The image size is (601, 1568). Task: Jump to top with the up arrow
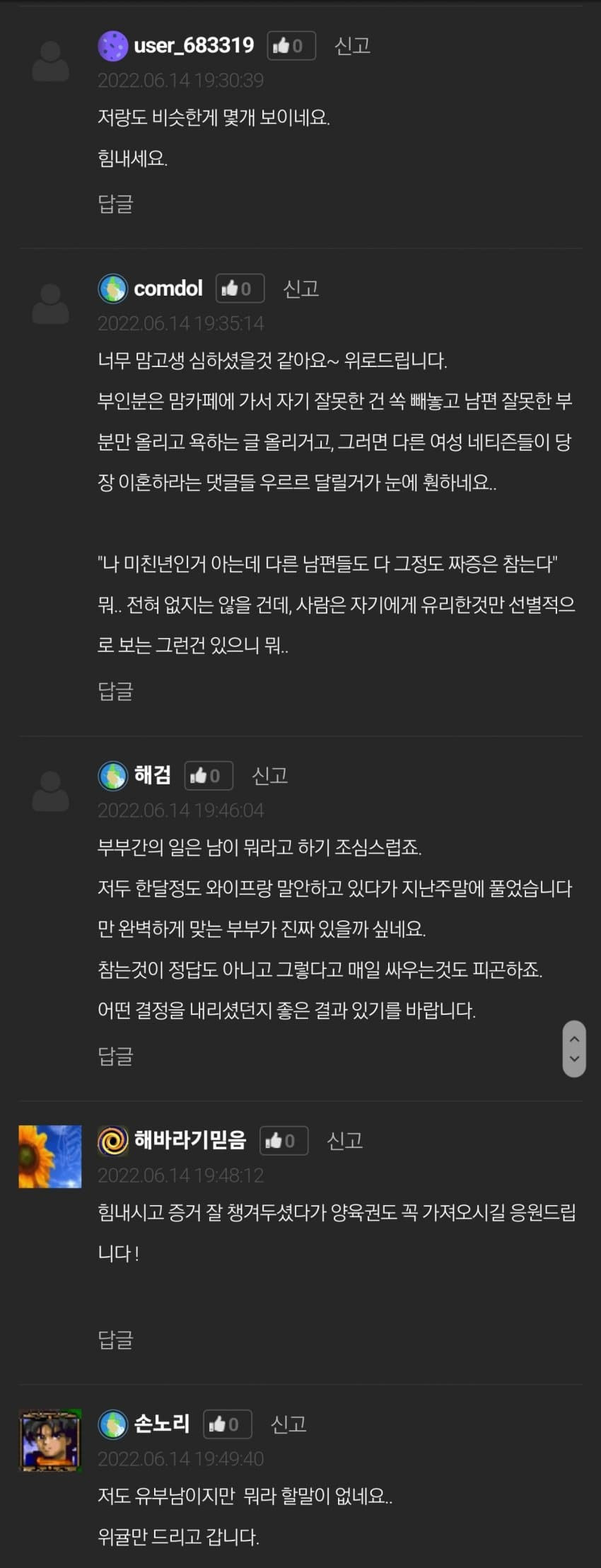pyautogui.click(x=574, y=1038)
